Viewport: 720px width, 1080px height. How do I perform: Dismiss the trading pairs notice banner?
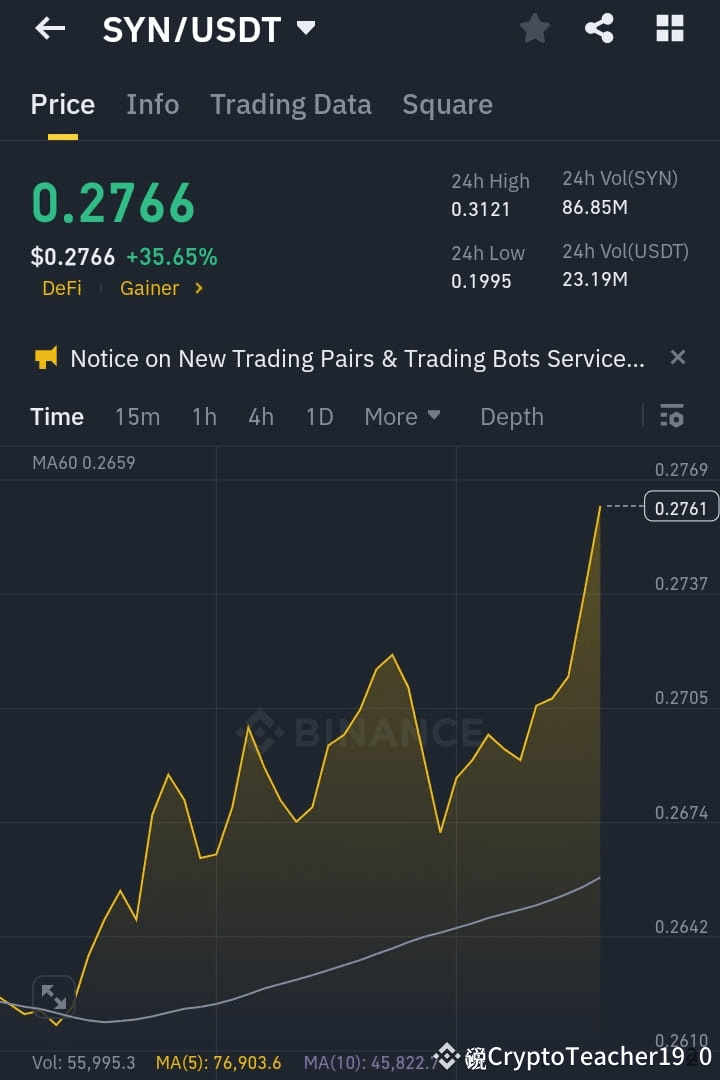point(677,357)
